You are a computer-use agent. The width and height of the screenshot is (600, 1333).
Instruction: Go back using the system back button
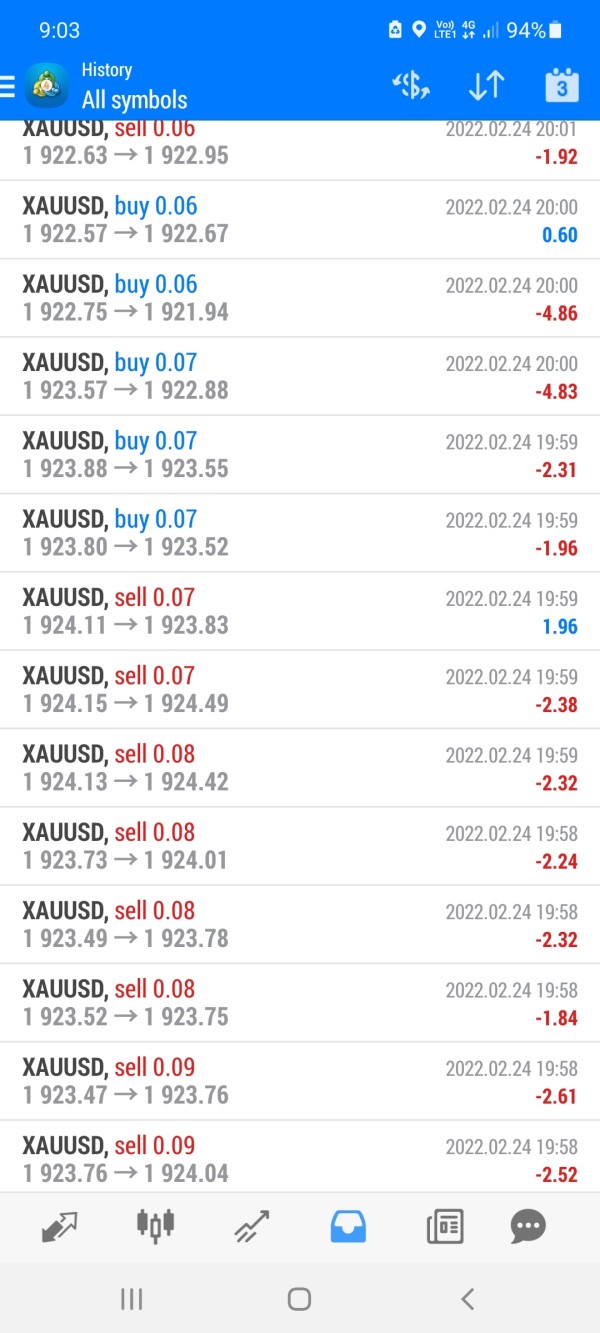[467, 1298]
